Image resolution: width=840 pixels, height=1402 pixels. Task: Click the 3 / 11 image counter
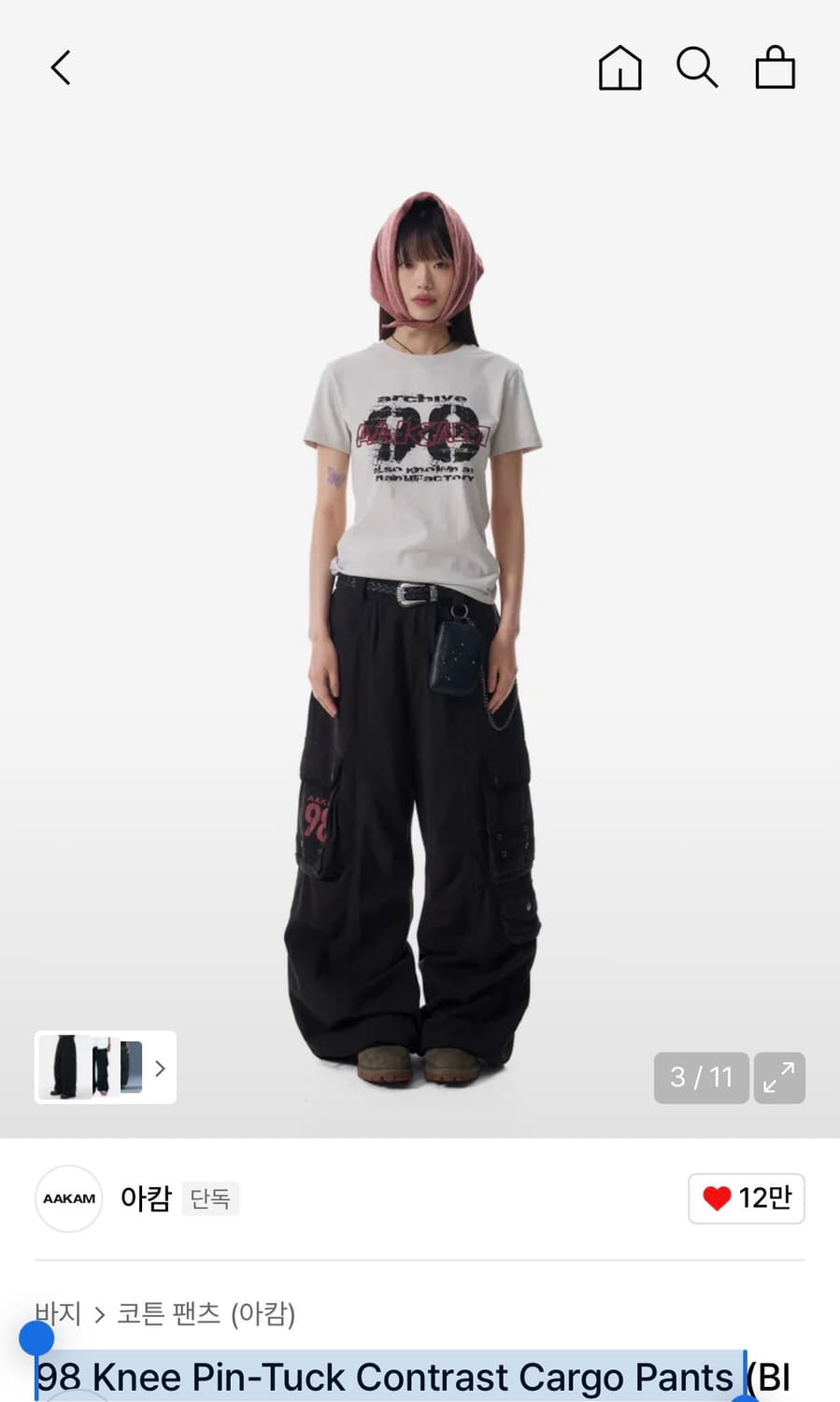point(701,1078)
